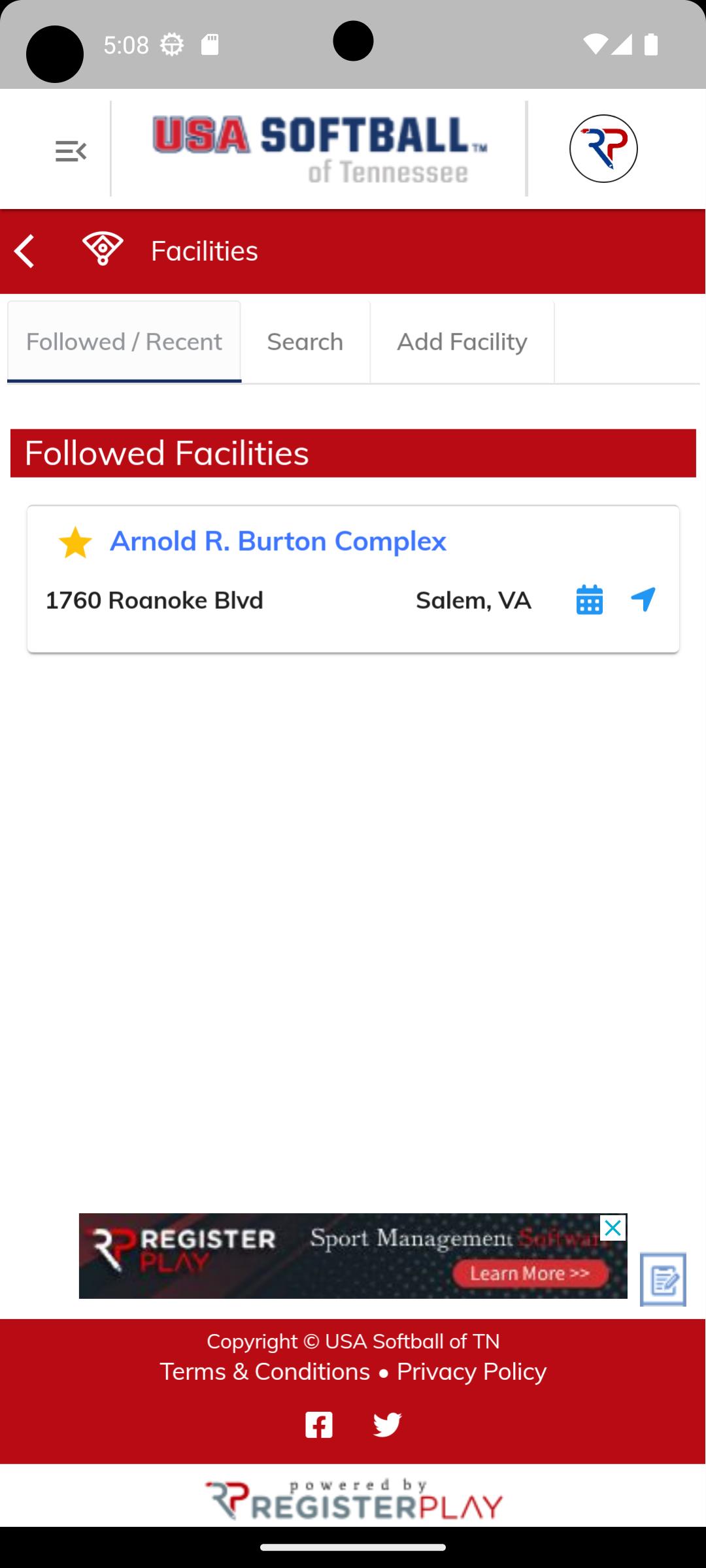This screenshot has height=1568, width=706.
Task: Visit the Twitter page
Action: tap(387, 1425)
